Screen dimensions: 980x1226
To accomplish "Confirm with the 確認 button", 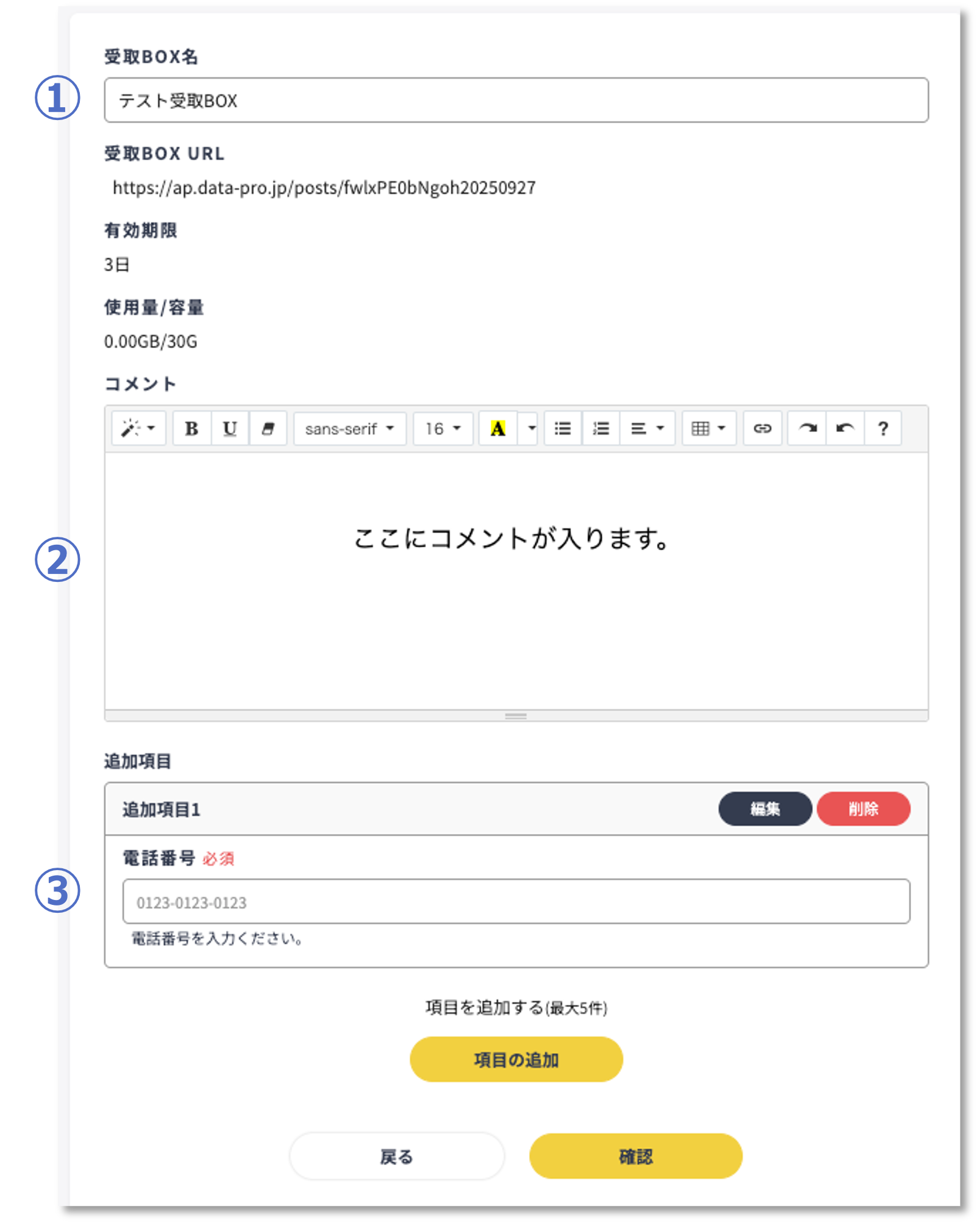I will 635,1156.
